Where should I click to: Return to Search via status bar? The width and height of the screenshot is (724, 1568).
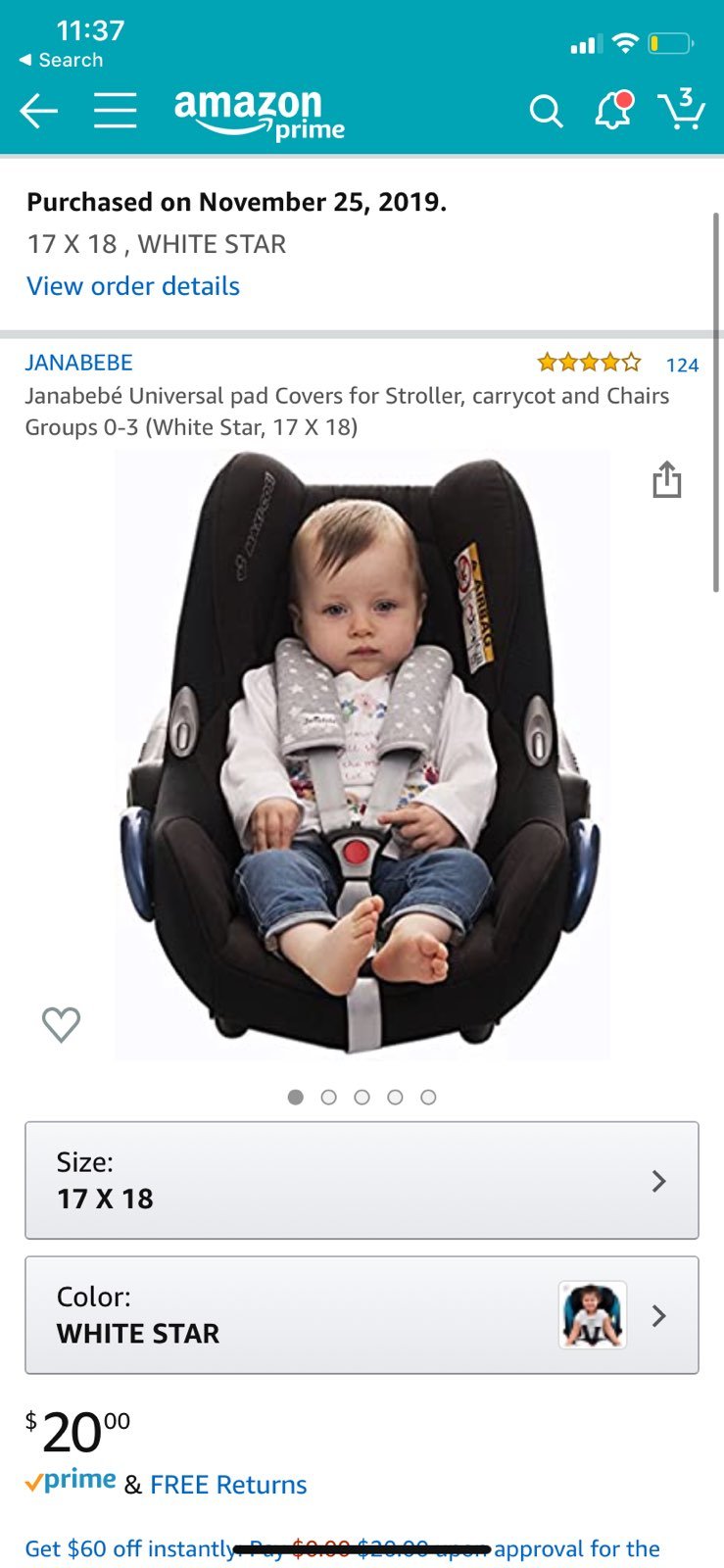click(61, 60)
